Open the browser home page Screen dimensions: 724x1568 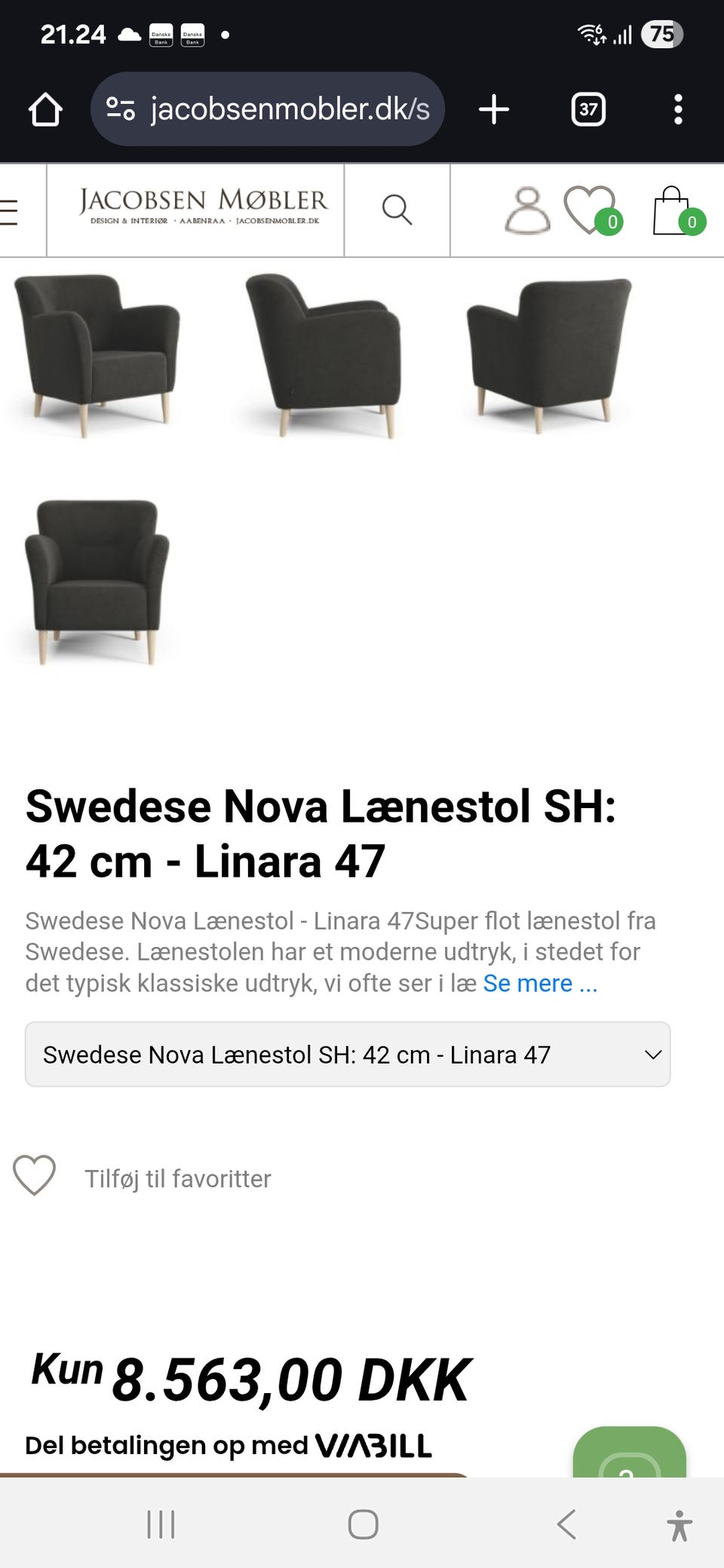pyautogui.click(x=45, y=109)
